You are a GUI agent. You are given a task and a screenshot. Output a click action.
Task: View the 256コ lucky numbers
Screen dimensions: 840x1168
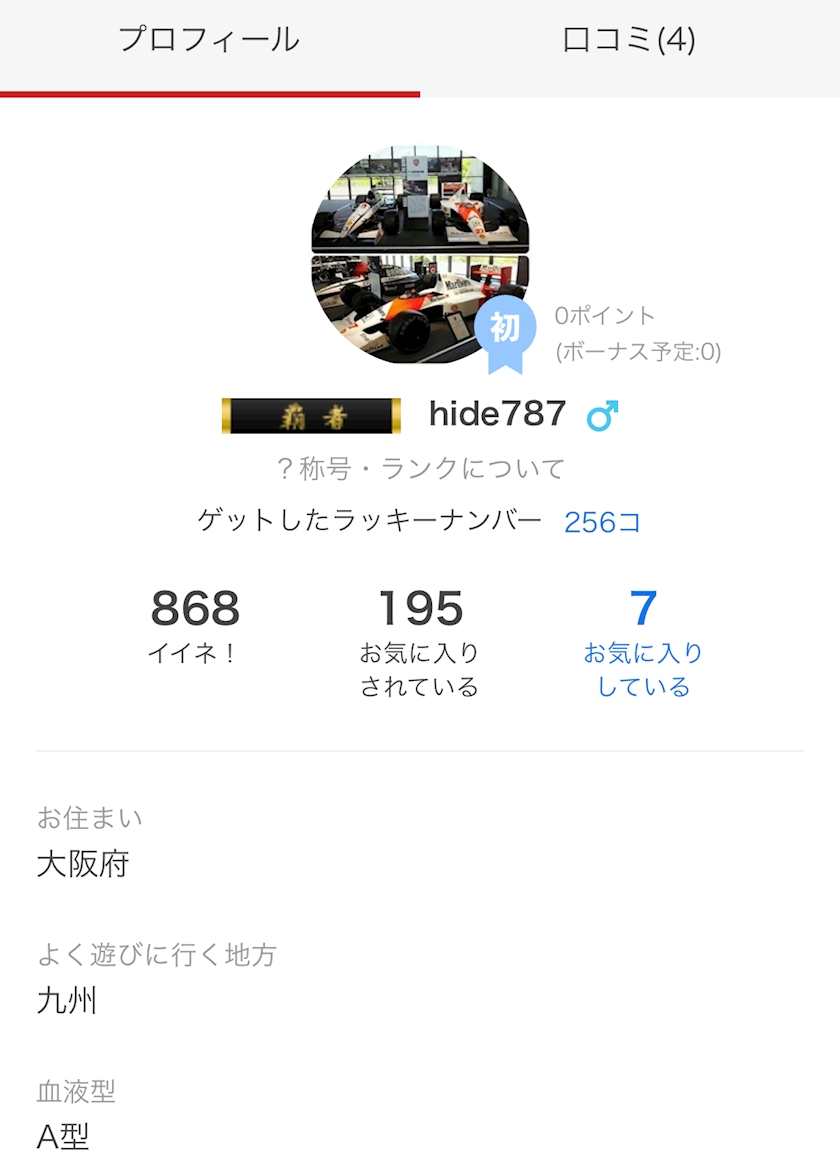[602, 521]
